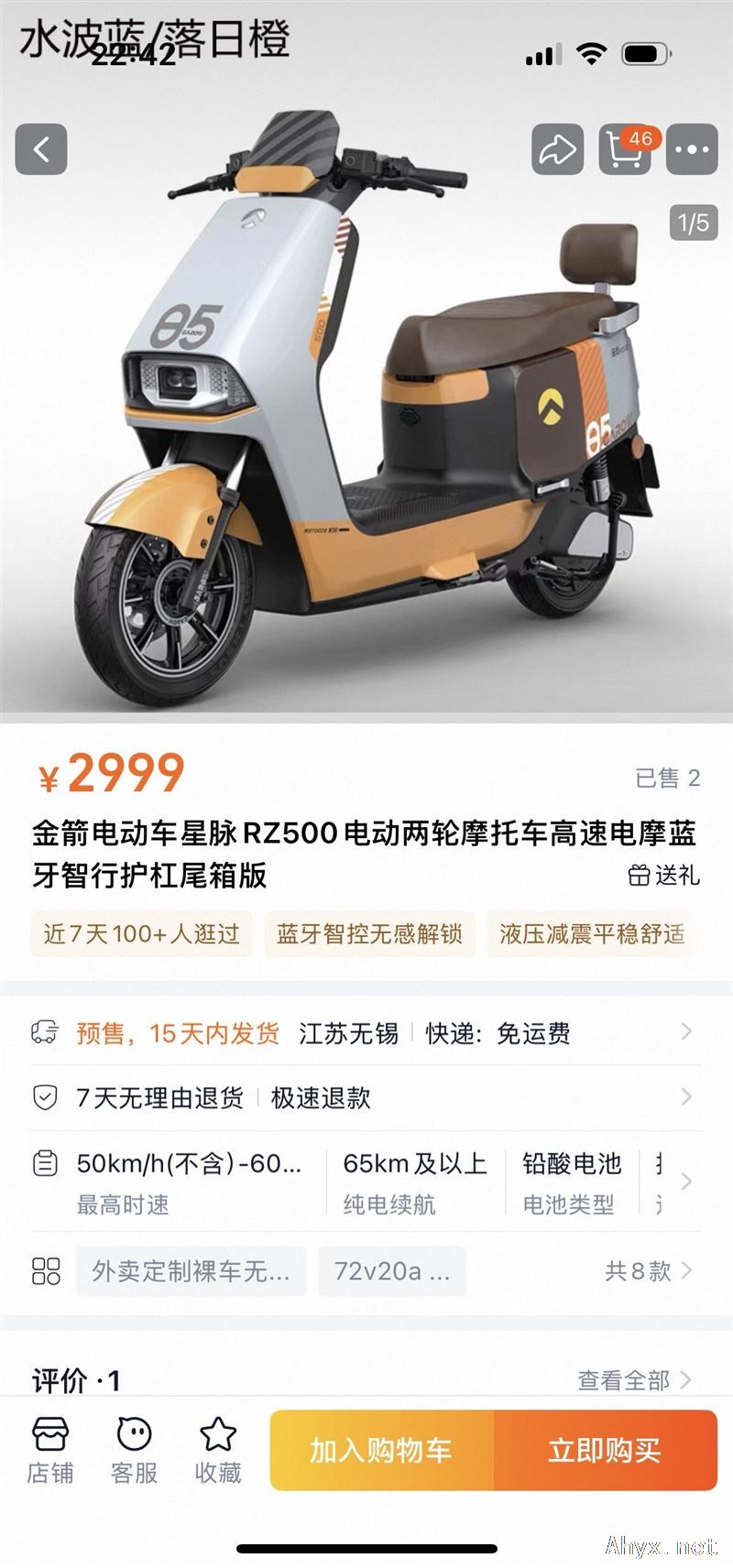This screenshot has width=733, height=1568.
Task: Open the three-dot overflow menu
Action: click(692, 148)
